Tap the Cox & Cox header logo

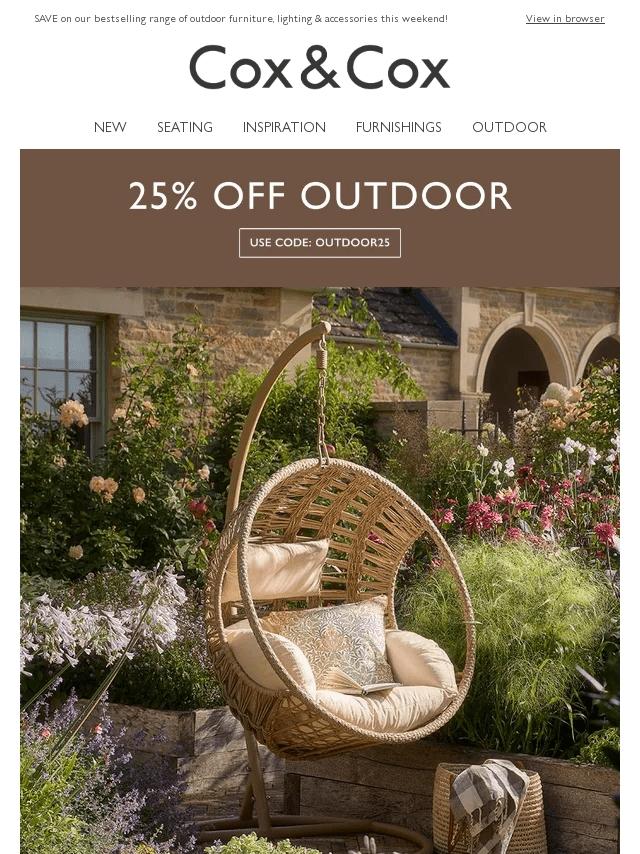pos(320,67)
